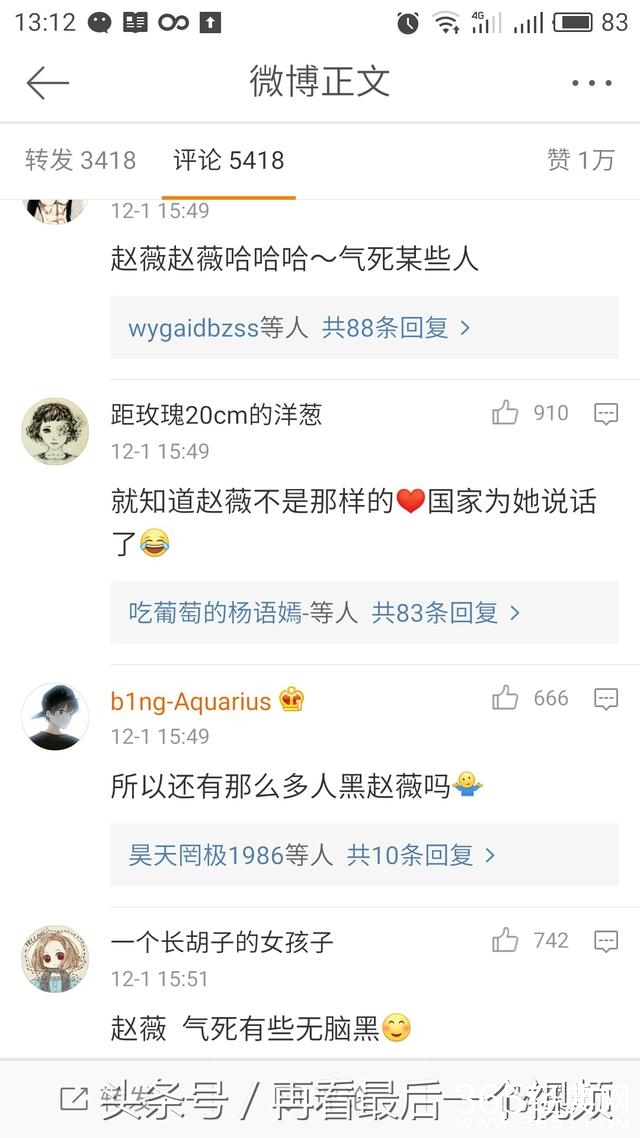640x1138 pixels.
Task: Open the 赞 1万 likes tab
Action: click(580, 160)
